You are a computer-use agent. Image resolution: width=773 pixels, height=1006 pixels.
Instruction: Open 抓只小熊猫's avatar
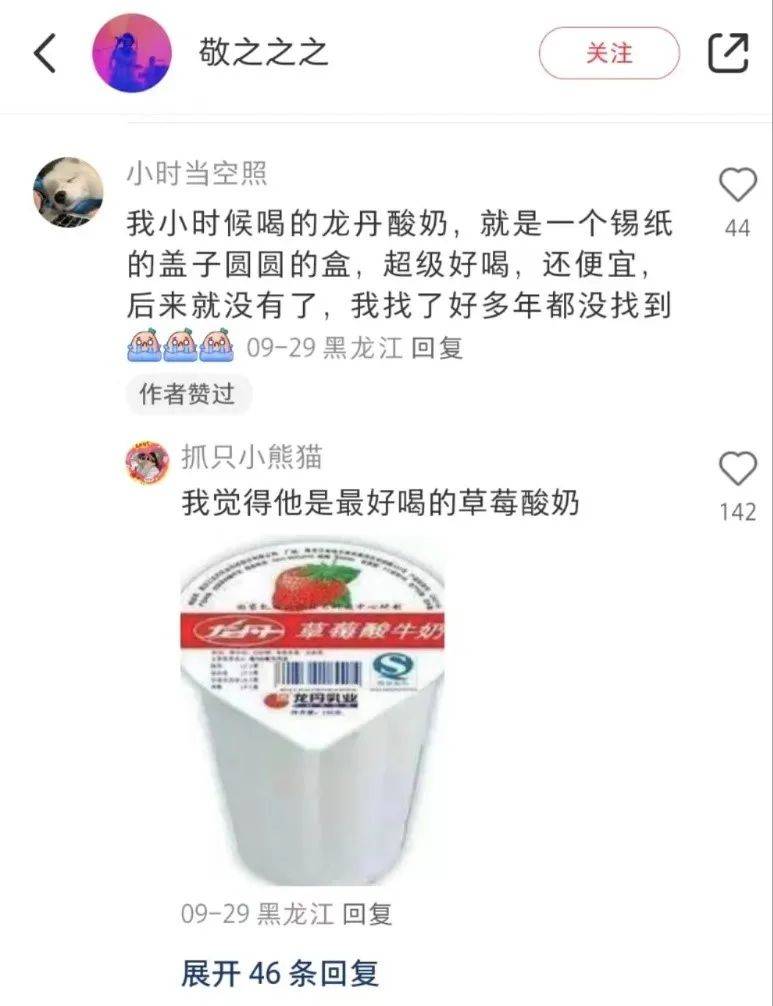pos(147,463)
